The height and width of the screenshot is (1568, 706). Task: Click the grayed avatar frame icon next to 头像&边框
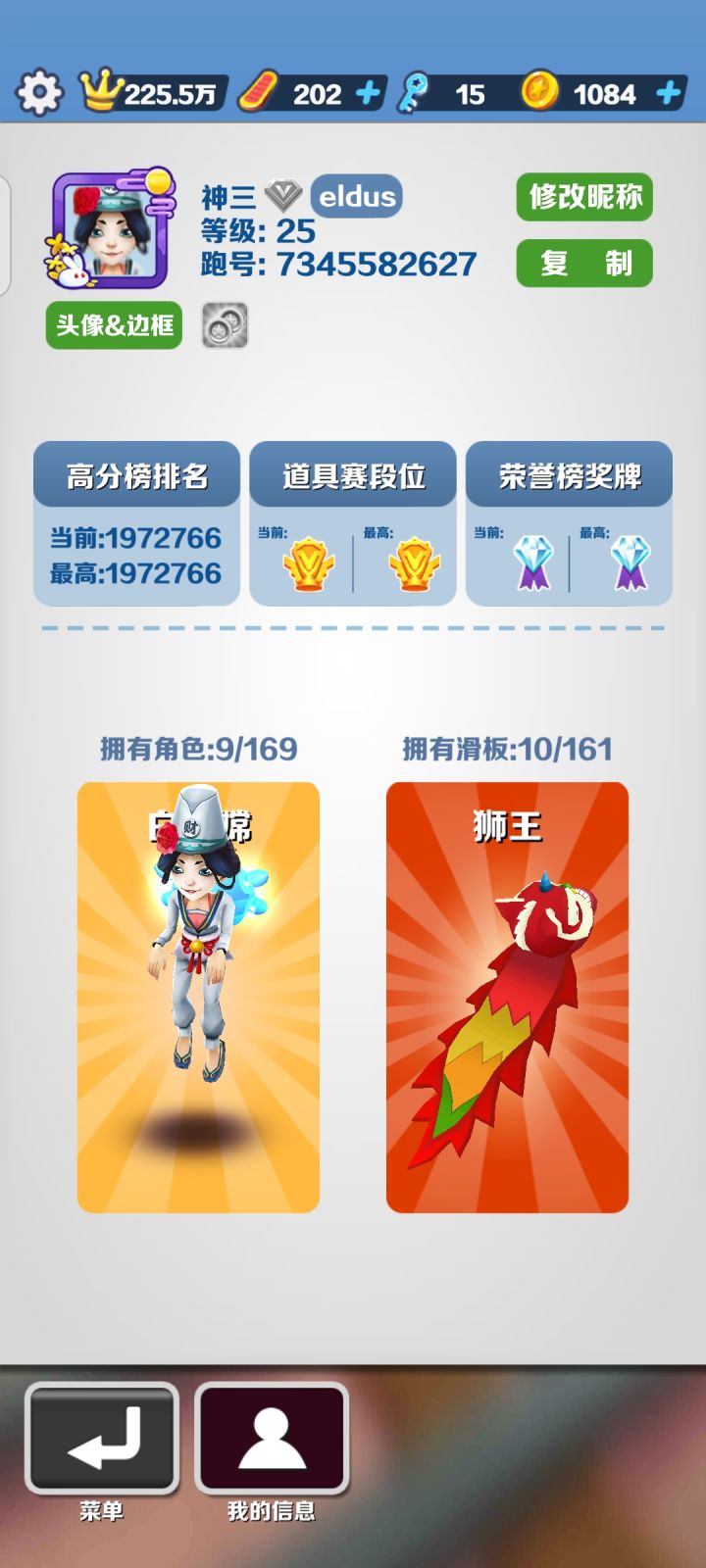pos(225,324)
